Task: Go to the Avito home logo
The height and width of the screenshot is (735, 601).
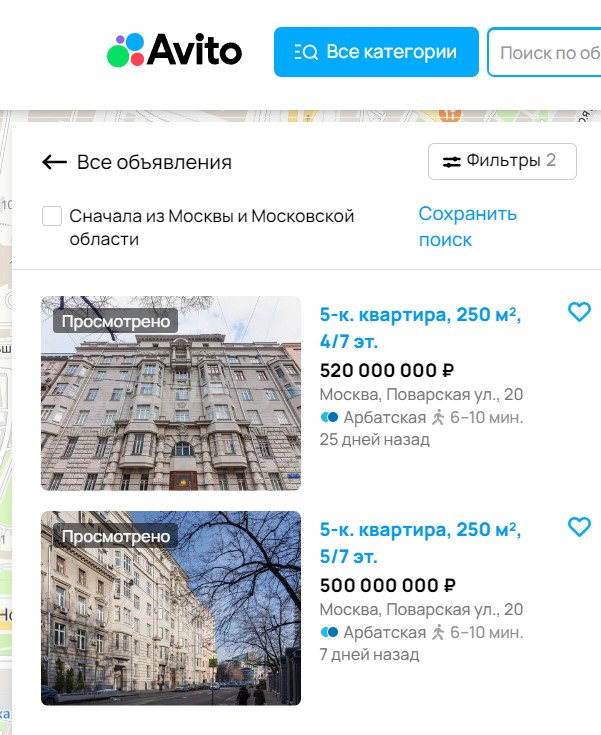Action: [x=175, y=50]
